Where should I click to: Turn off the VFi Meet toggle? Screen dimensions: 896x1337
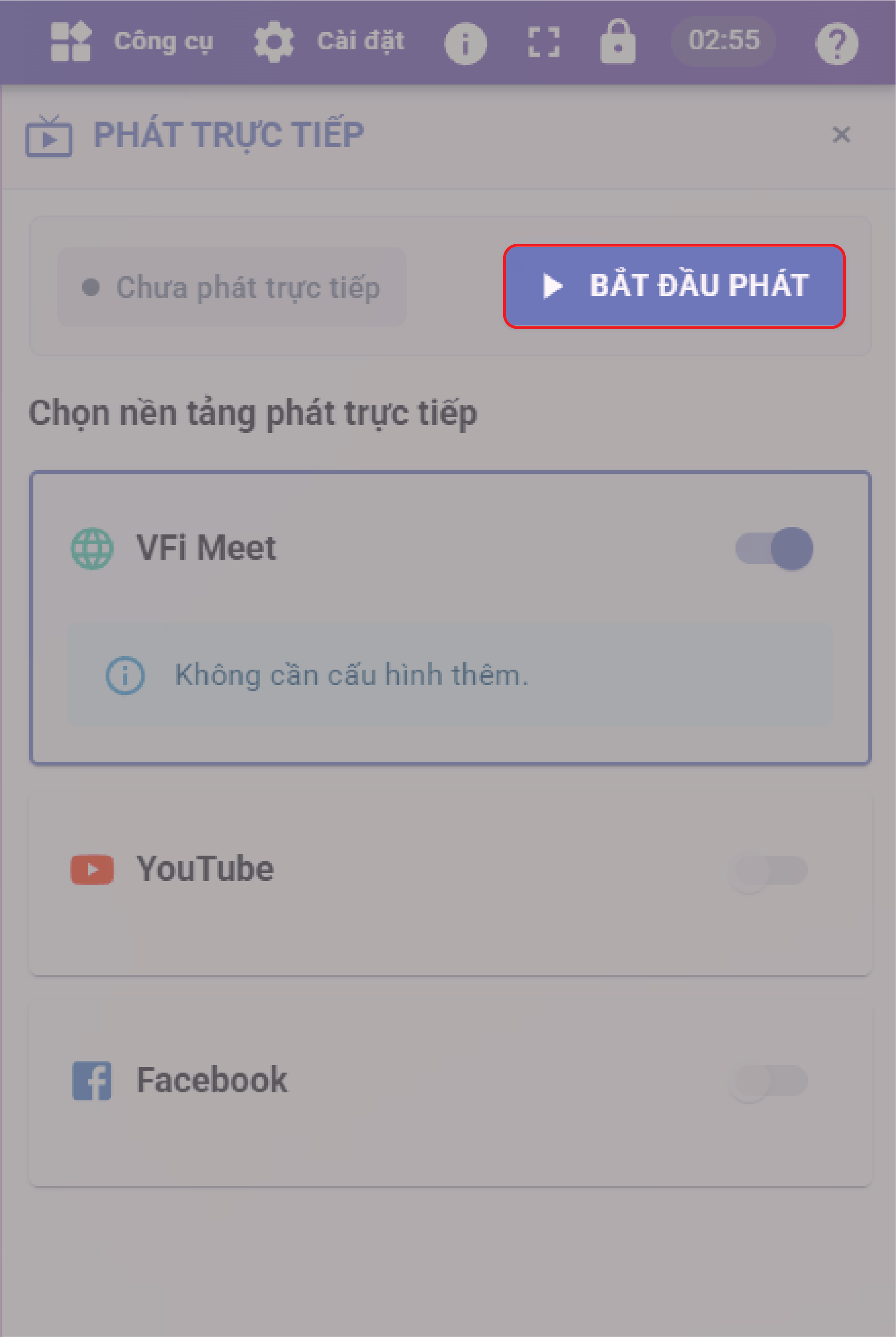[x=773, y=548]
